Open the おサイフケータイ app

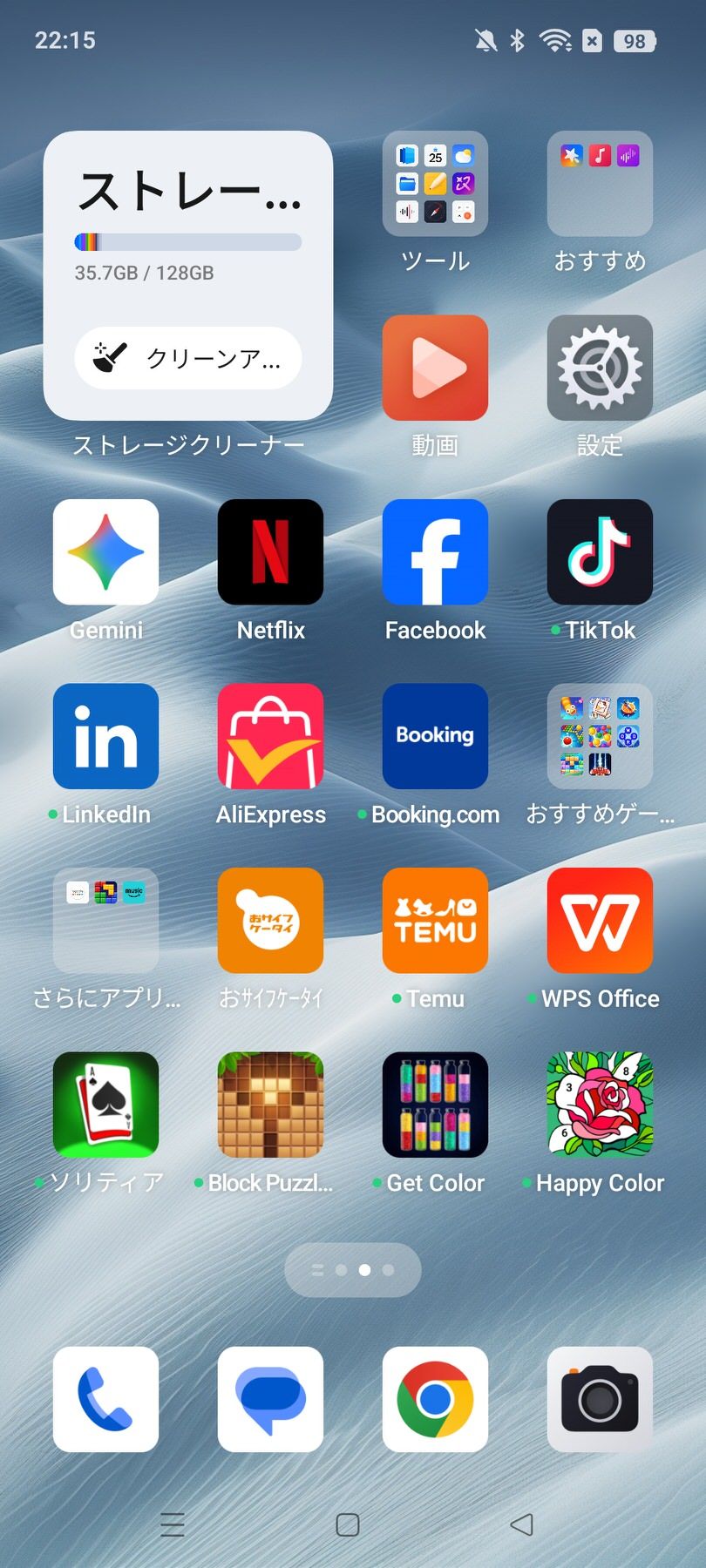pos(270,921)
